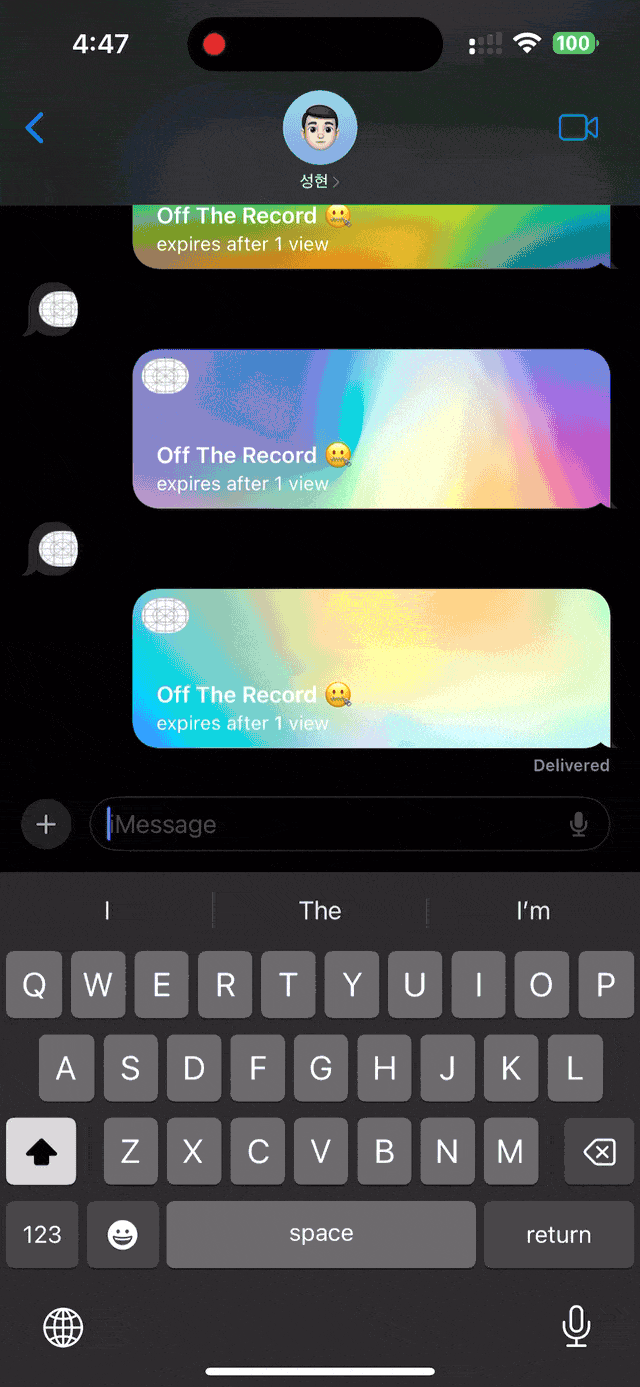Screen dimensions: 640x1387
Task: Insert the suggestion "I'm"
Action: tap(533, 911)
